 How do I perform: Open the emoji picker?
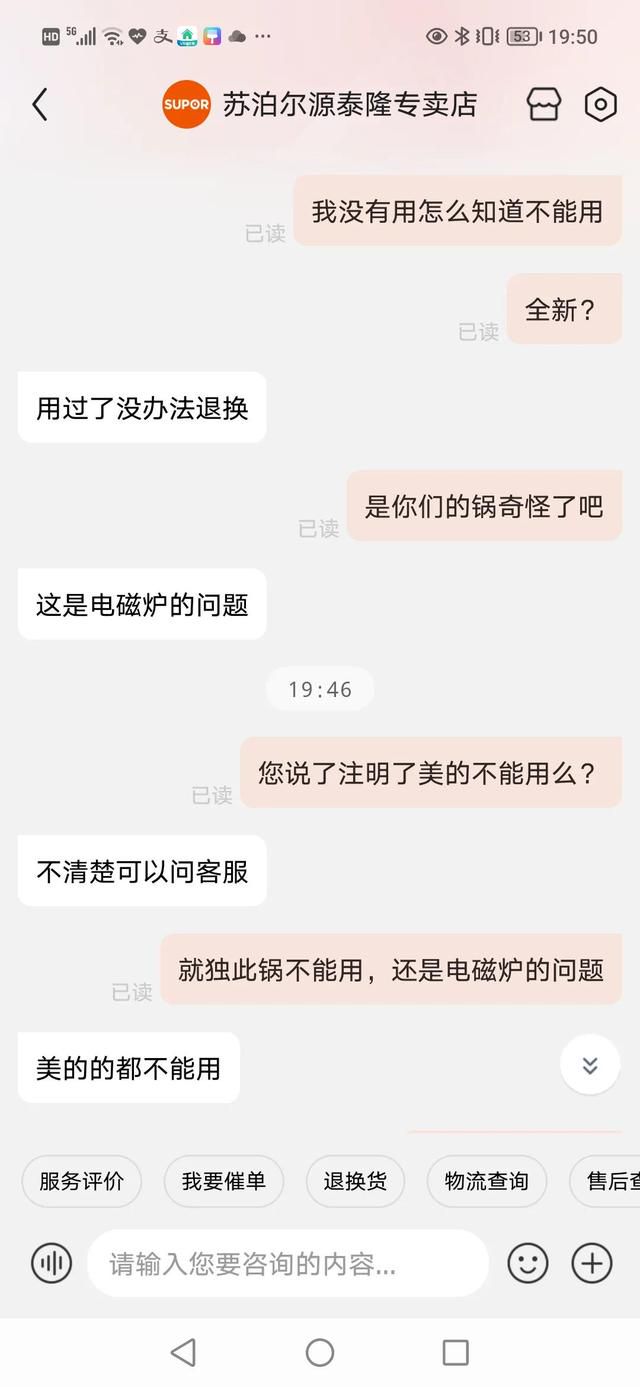point(528,1263)
